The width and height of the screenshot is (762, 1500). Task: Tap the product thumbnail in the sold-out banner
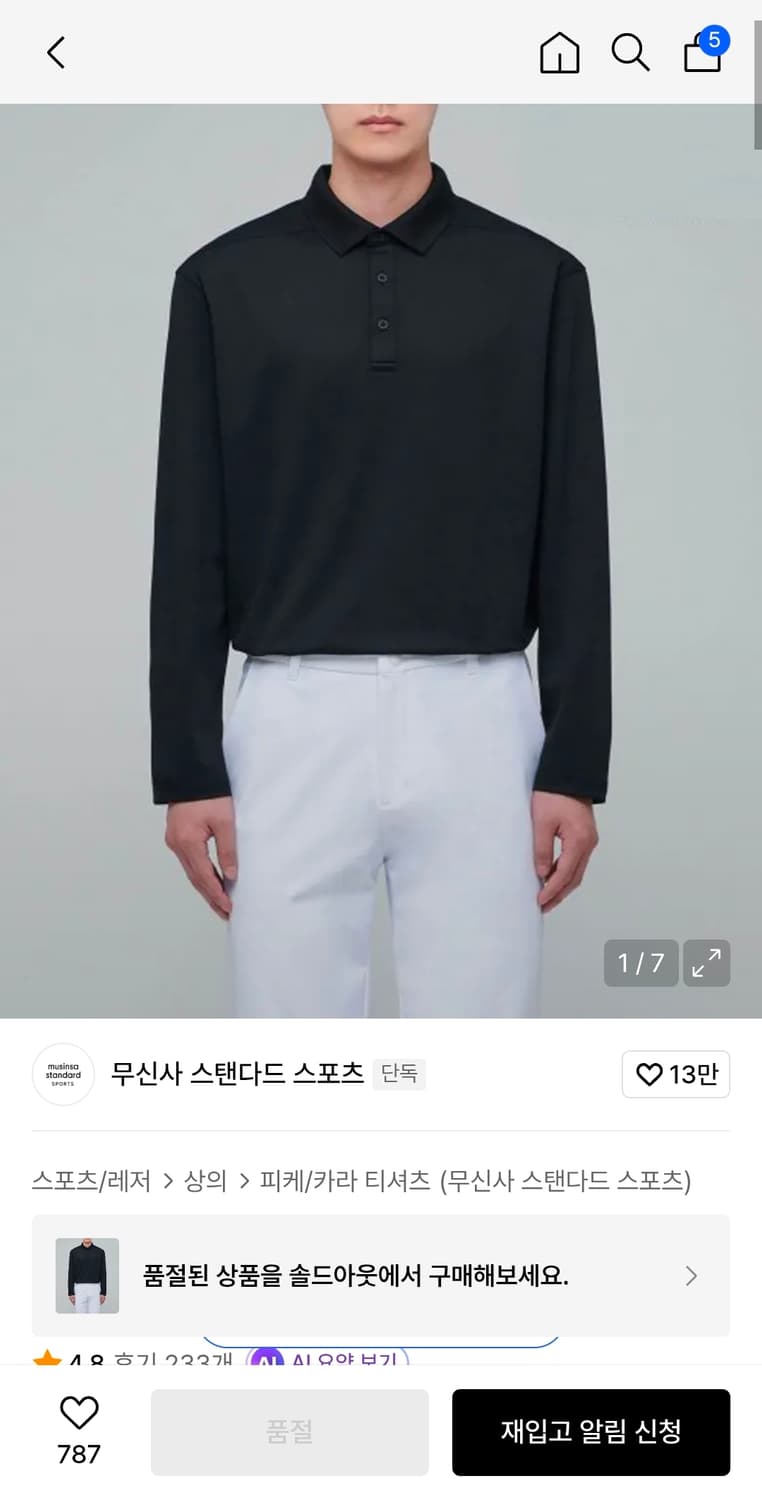pyautogui.click(x=86, y=1276)
